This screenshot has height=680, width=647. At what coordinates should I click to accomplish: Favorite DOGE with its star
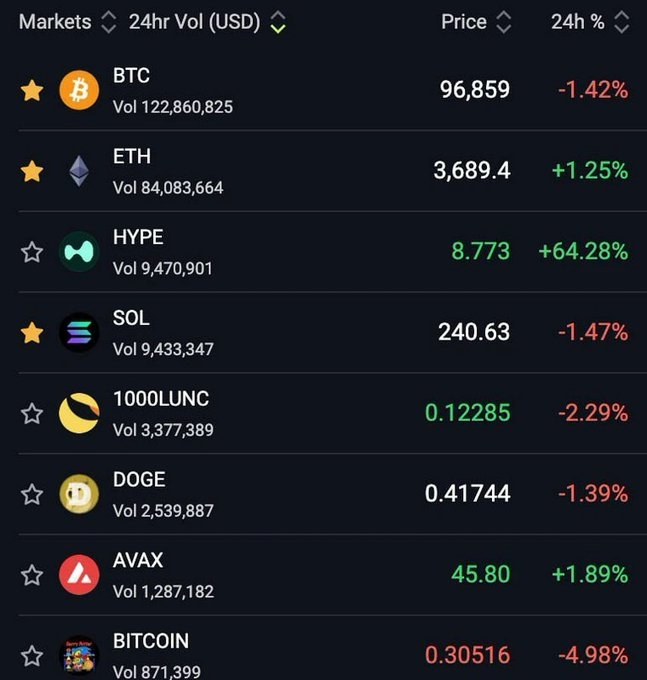click(x=32, y=494)
